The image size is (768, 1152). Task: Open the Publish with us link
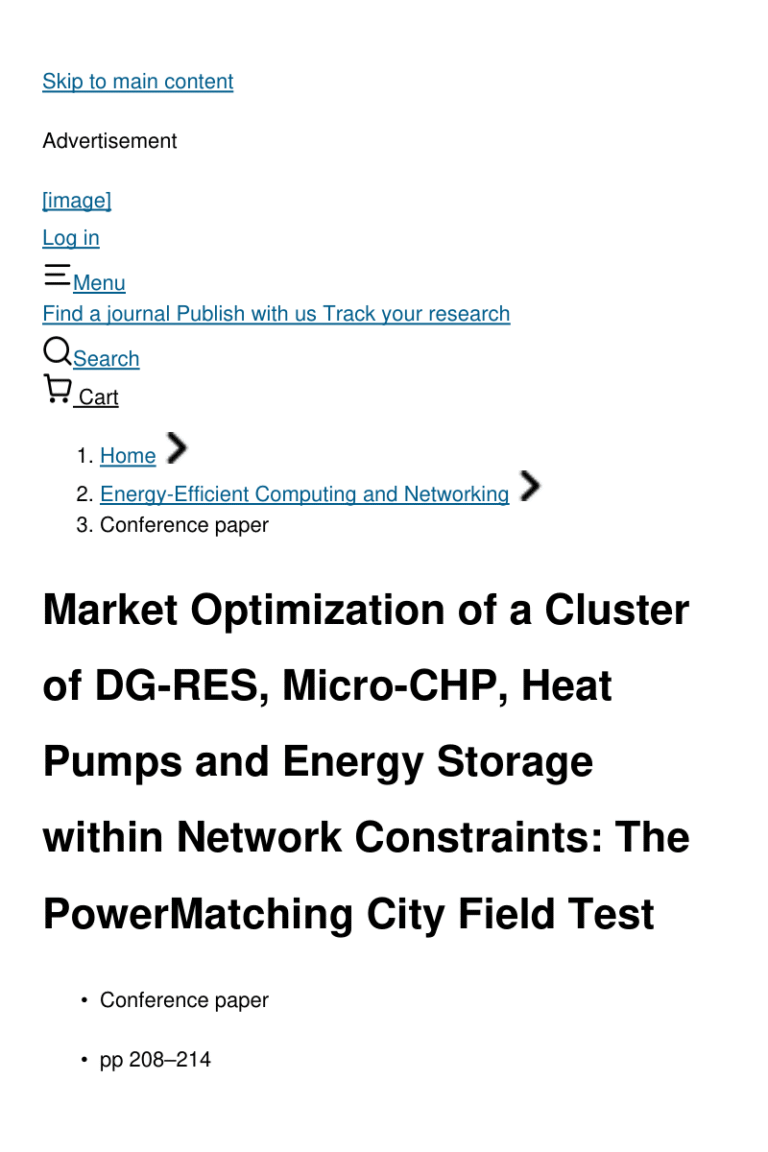click(x=246, y=314)
